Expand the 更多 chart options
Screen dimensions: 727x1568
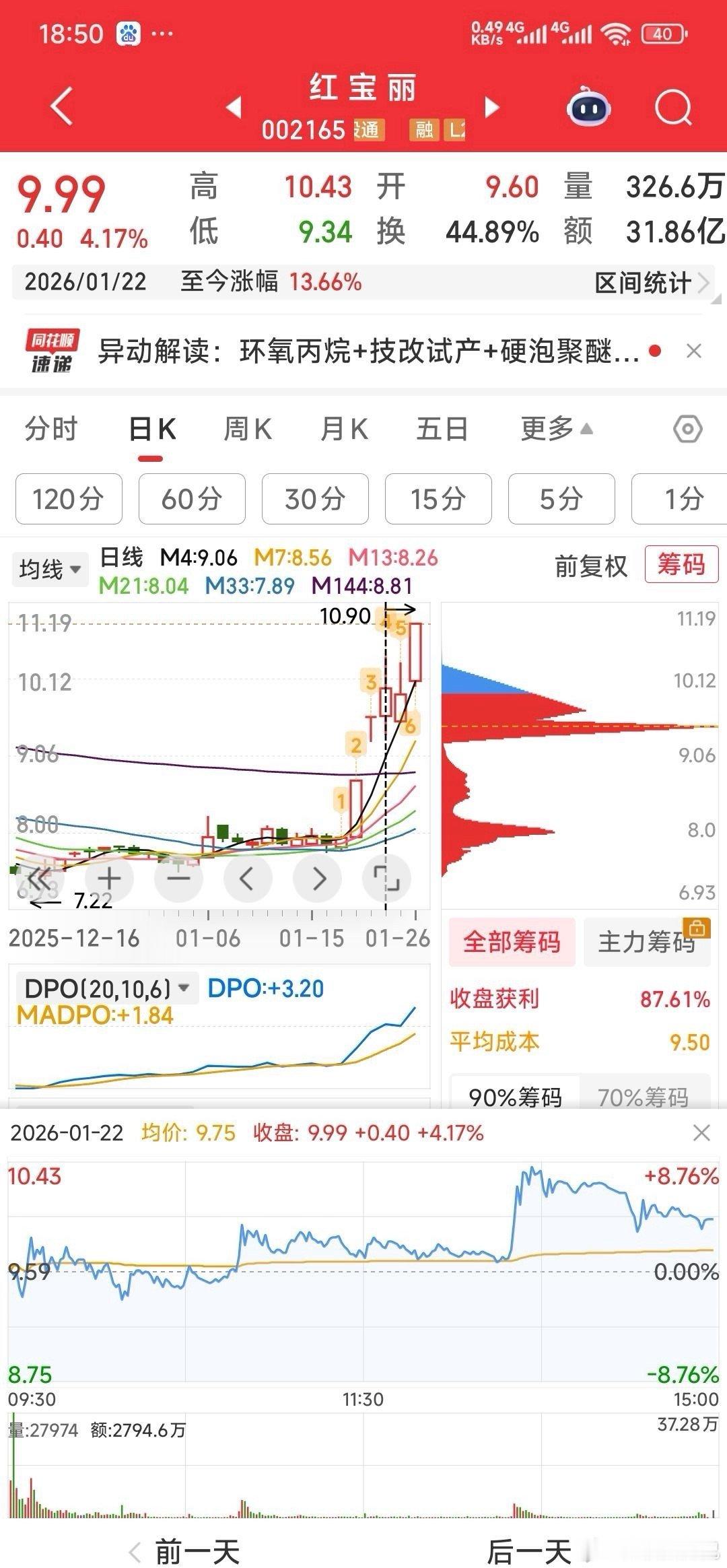[555, 429]
